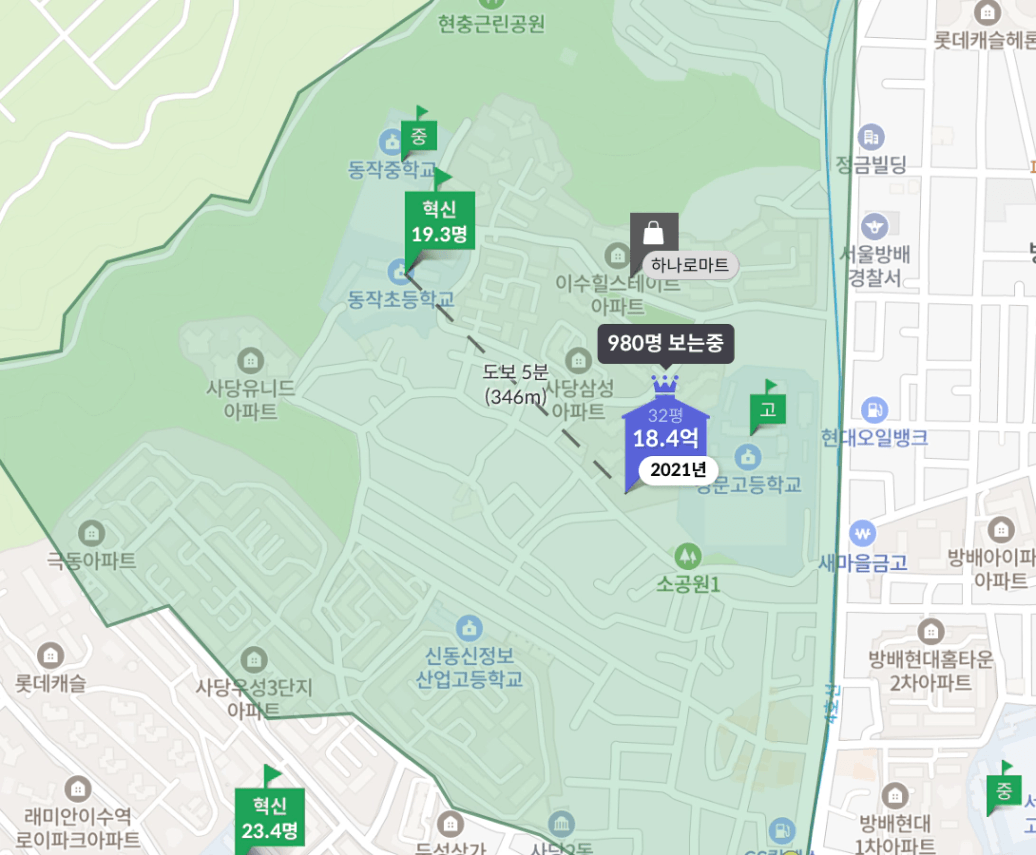Select the 고 high school flag marker

767,410
